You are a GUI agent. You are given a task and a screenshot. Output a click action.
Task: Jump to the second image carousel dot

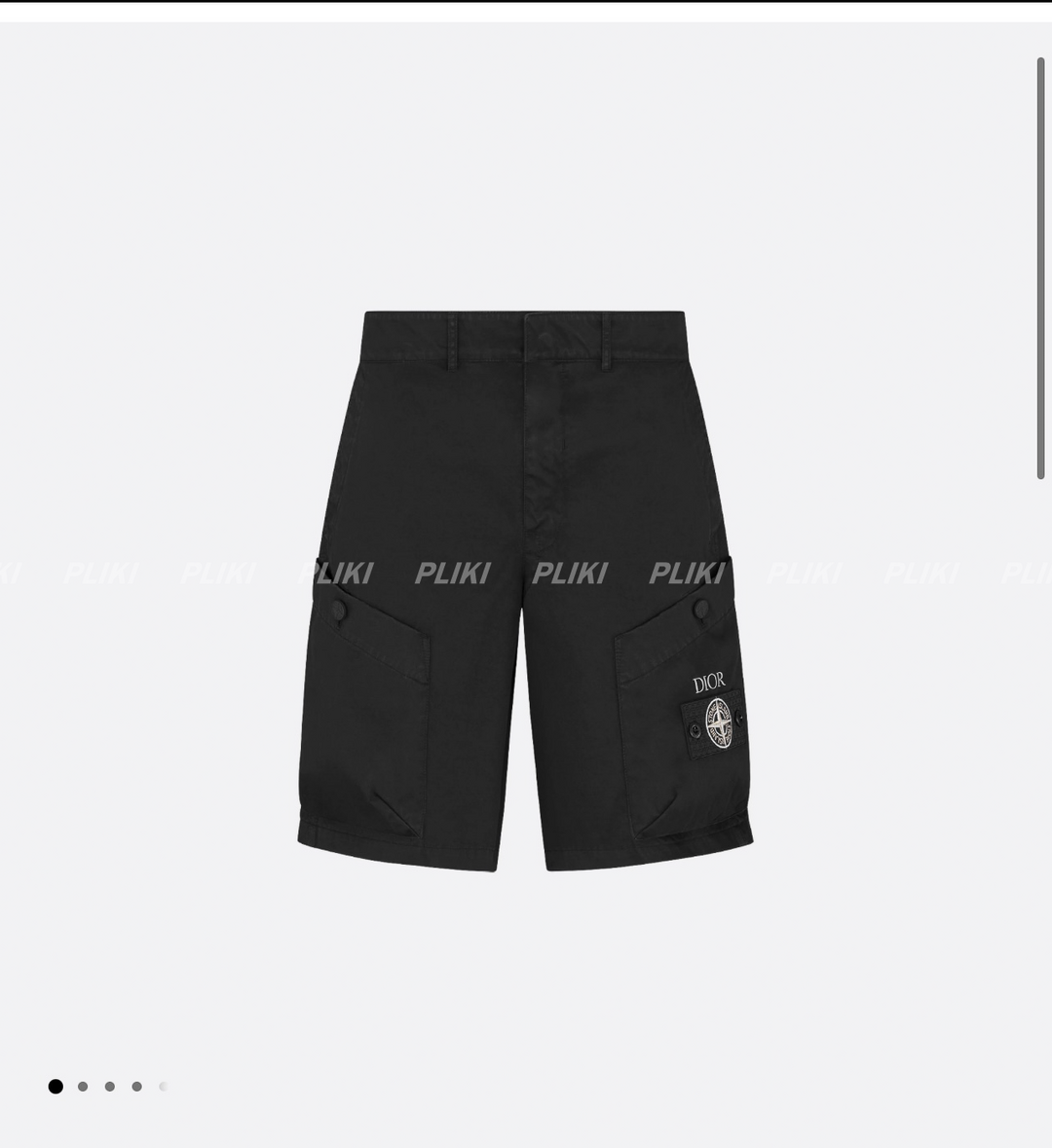[83, 1087]
